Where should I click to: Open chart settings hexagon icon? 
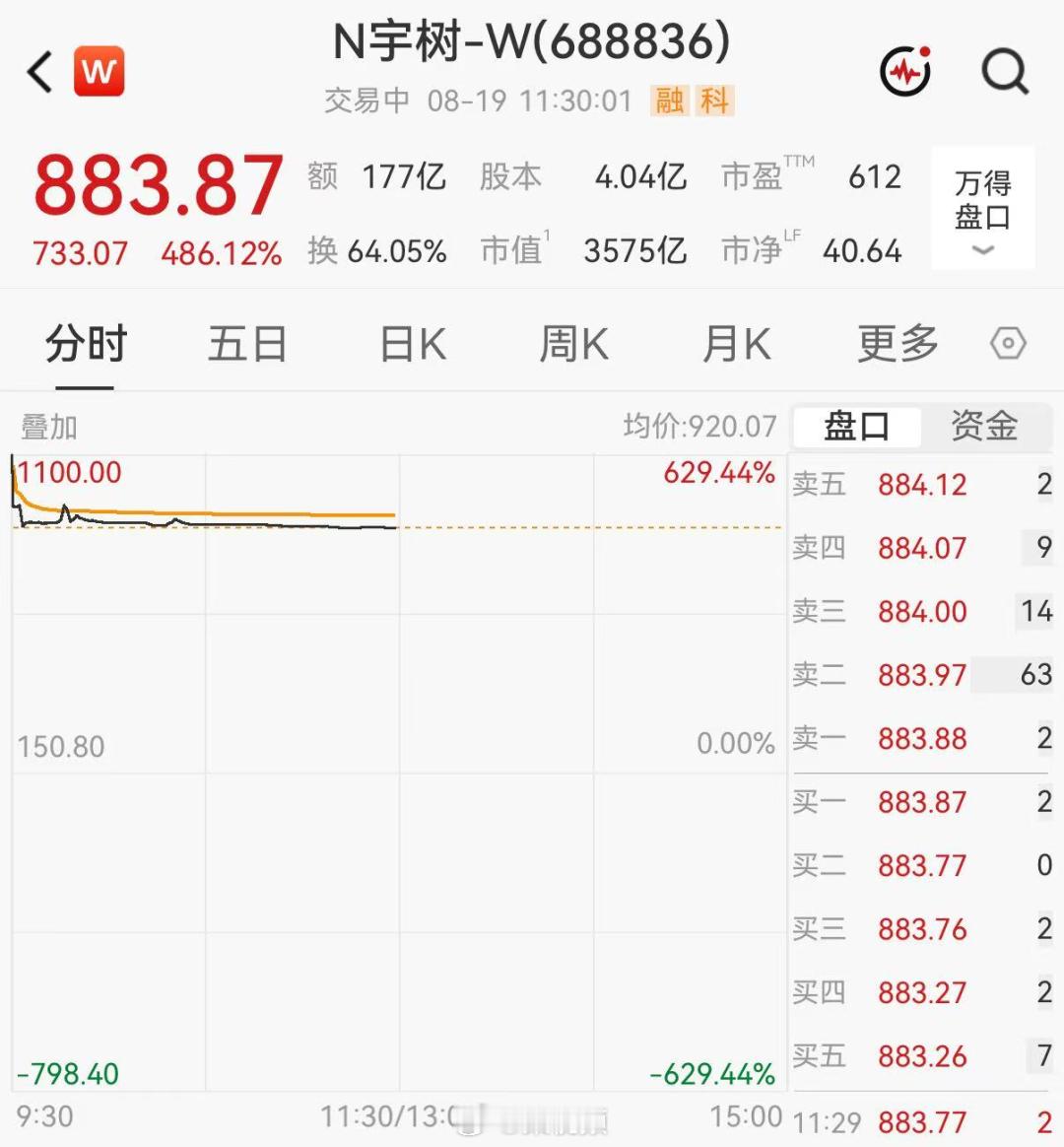pos(1008,343)
